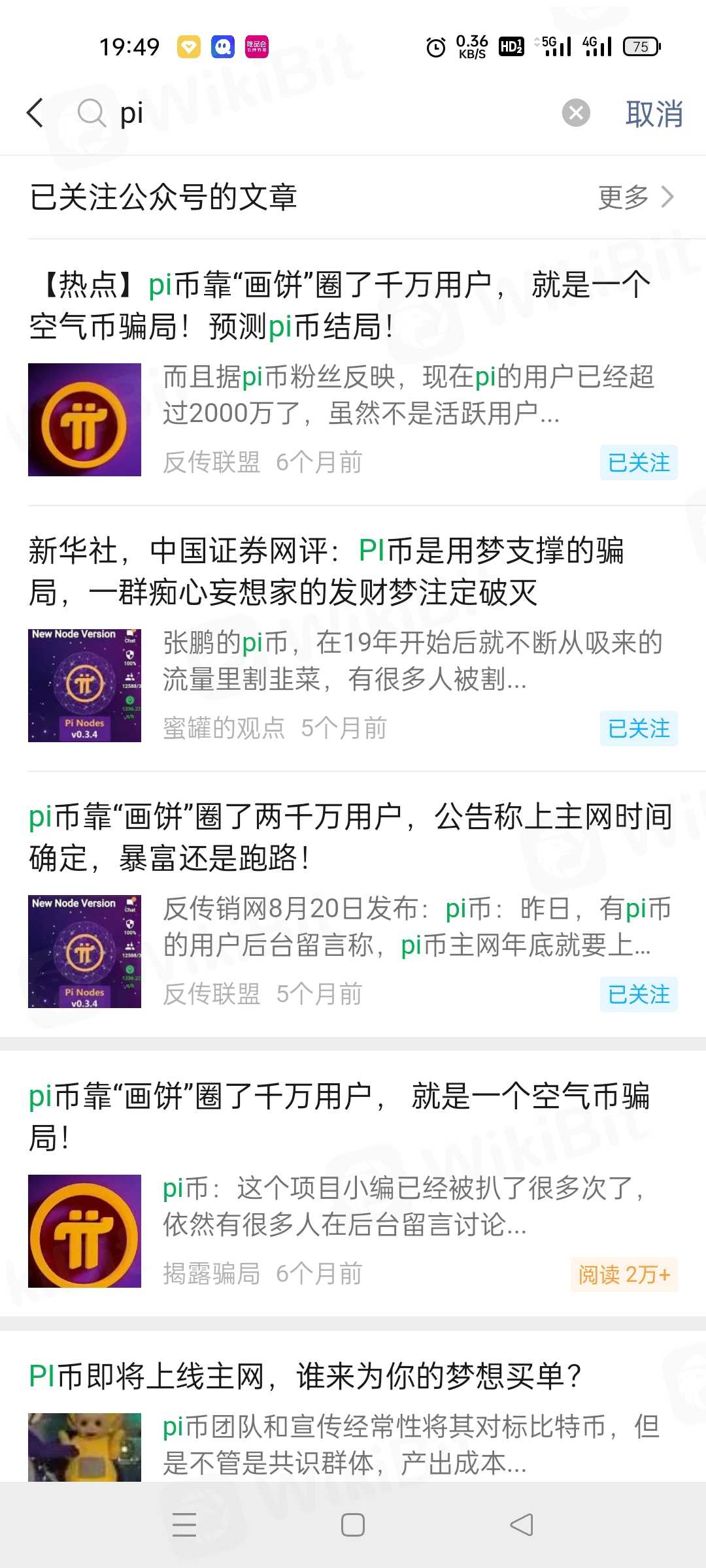Tap 取消 to cancel the search
Screen dimensions: 706x1568
pyautogui.click(x=654, y=114)
